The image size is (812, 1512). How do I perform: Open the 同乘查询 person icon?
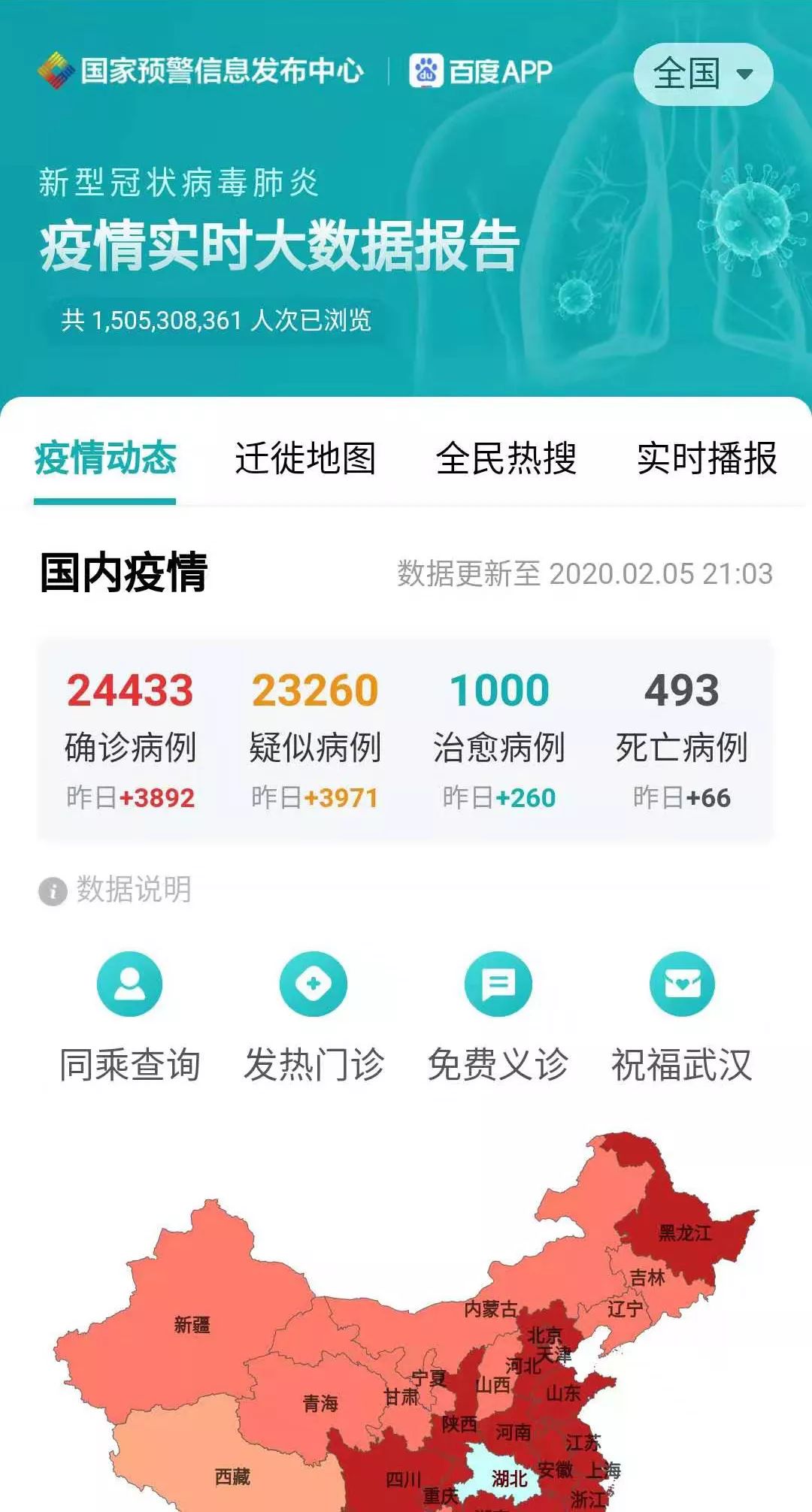pos(129,984)
